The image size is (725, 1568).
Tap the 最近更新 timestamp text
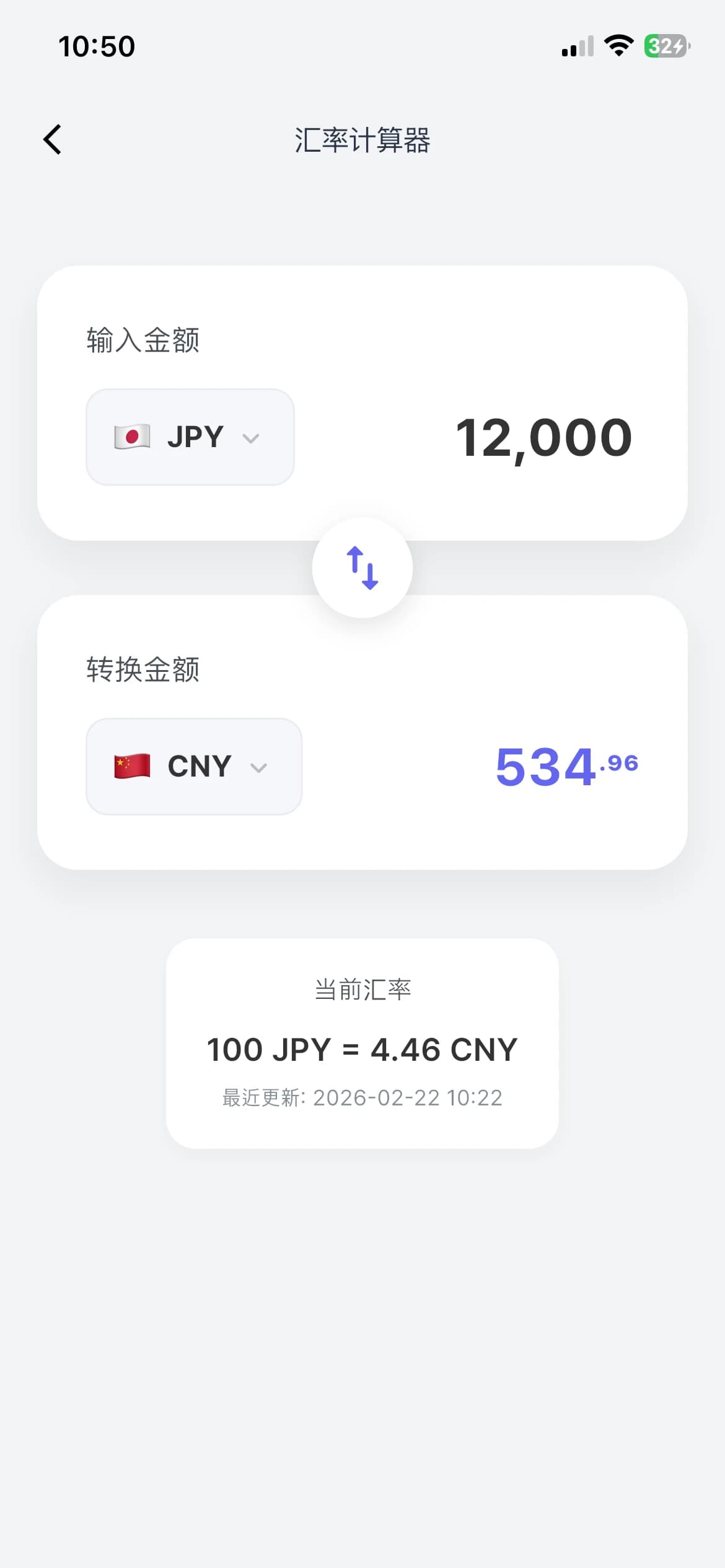362,1097
